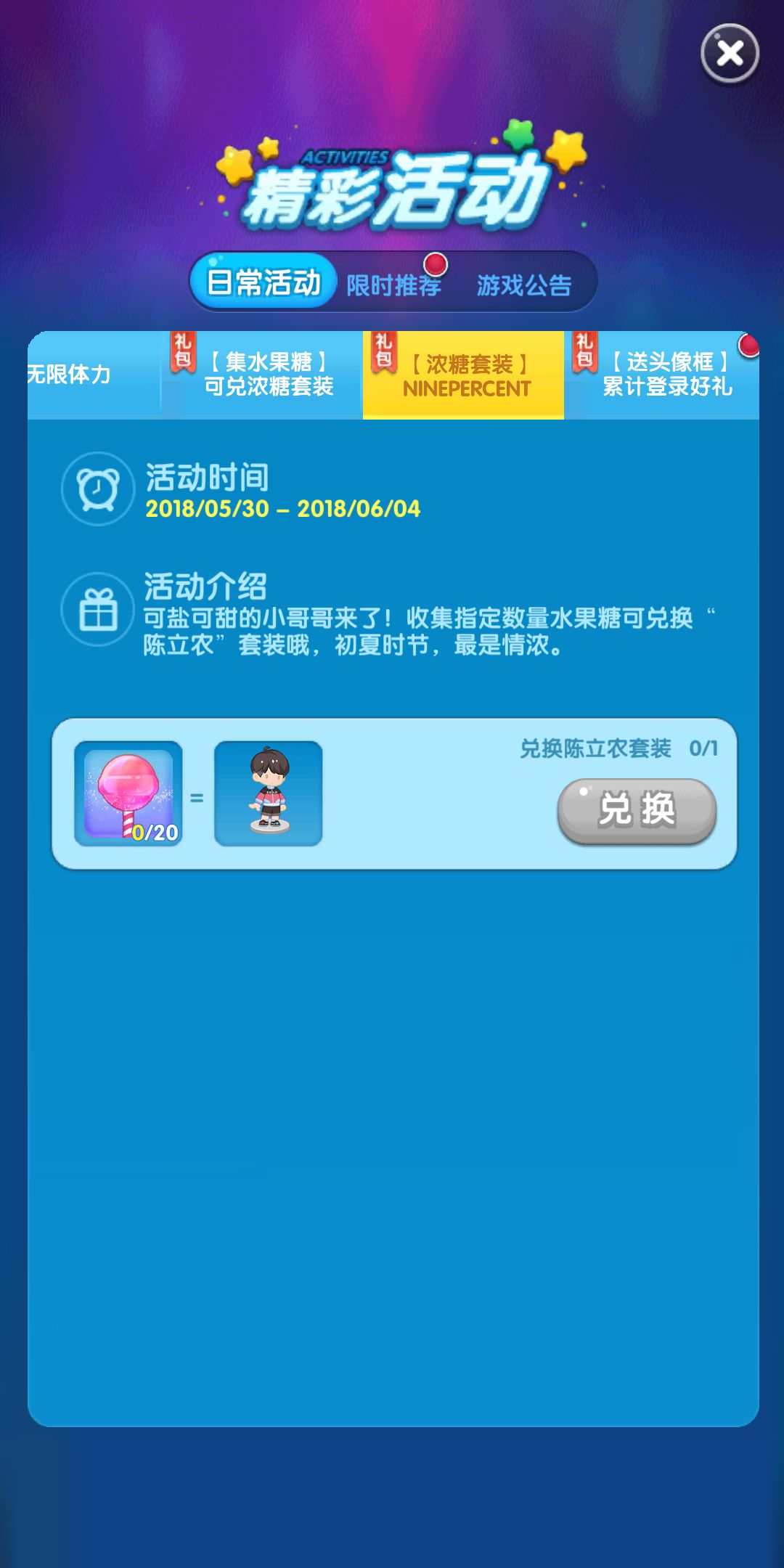Select the 日常活动 tab
The image size is (784, 1568).
tap(264, 283)
